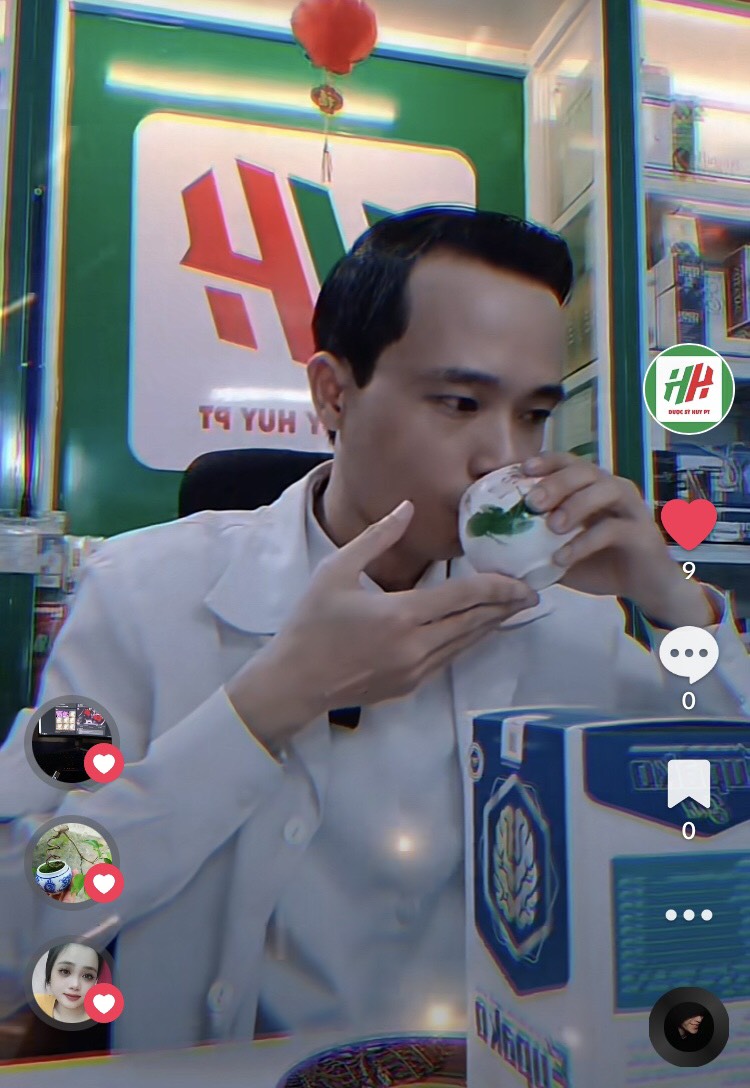The image size is (750, 1088).
Task: Open the three-dot more options
Action: pos(689,915)
